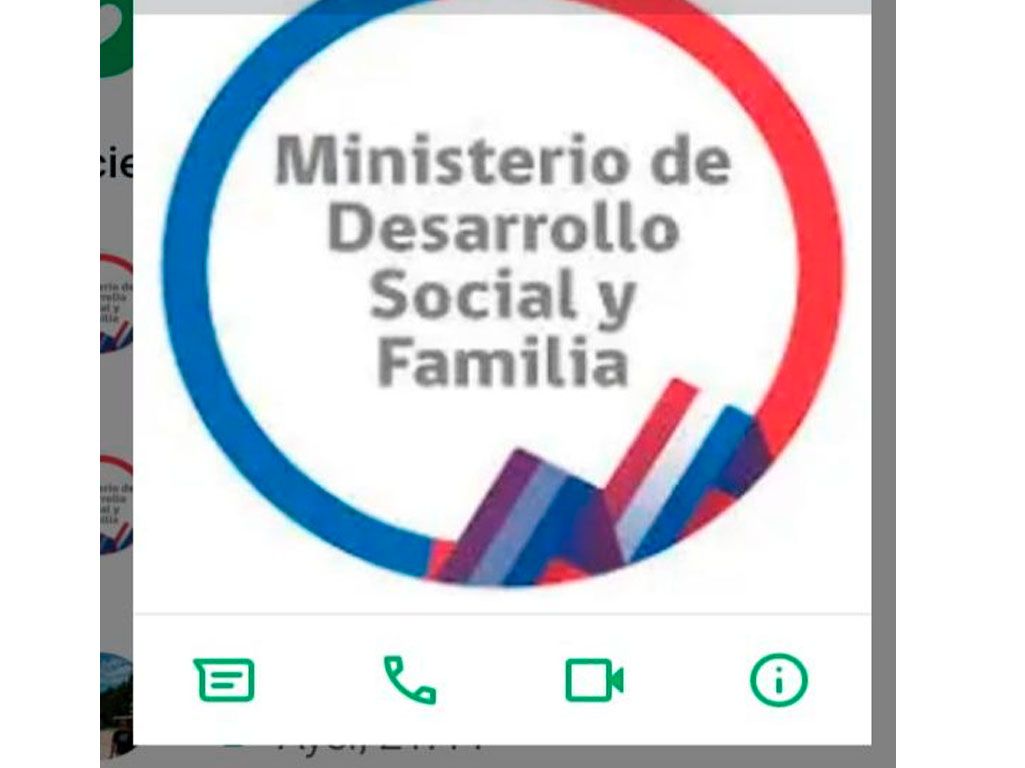Start a voice call with this contact

click(409, 680)
